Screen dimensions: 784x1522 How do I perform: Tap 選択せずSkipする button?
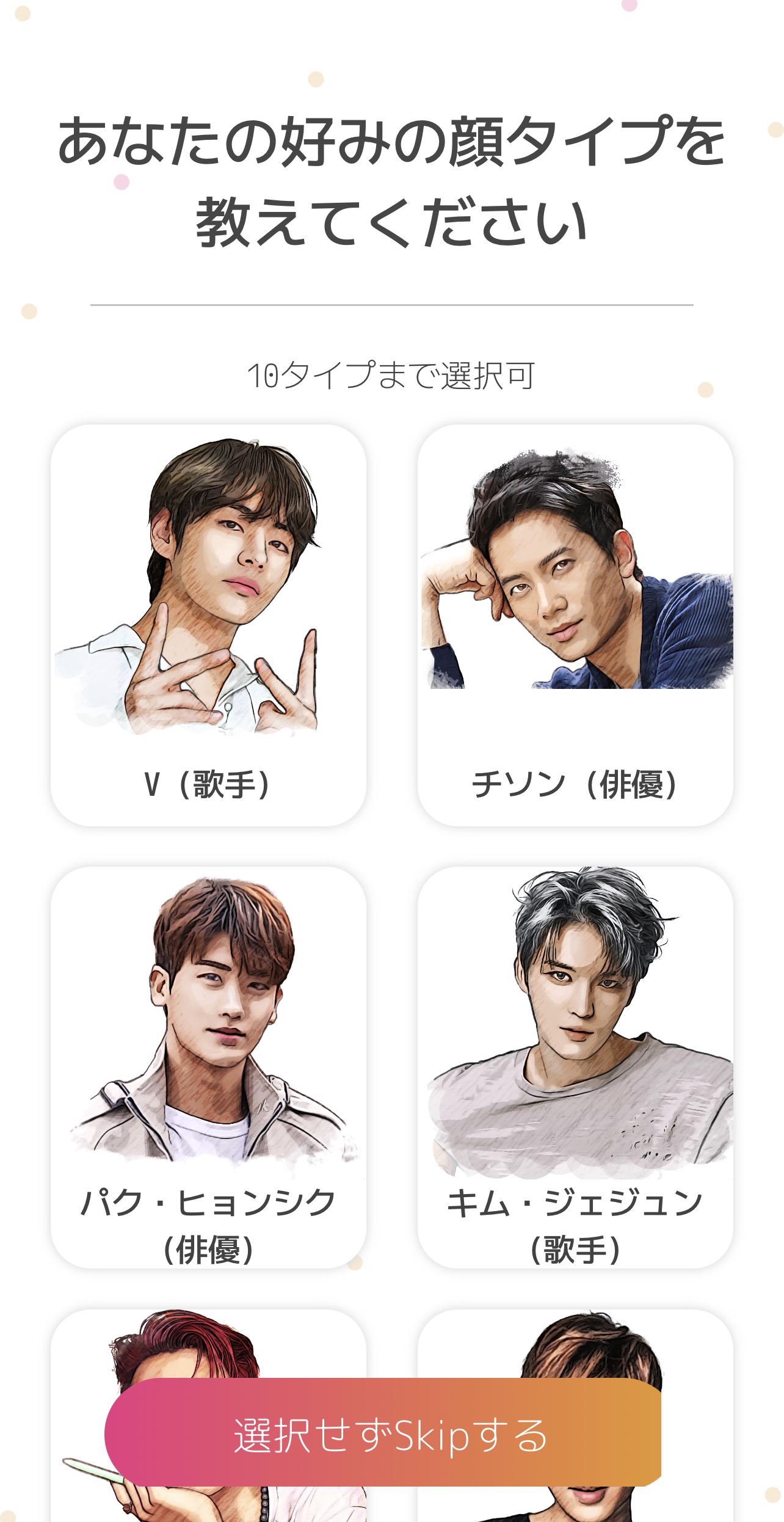[383, 1433]
